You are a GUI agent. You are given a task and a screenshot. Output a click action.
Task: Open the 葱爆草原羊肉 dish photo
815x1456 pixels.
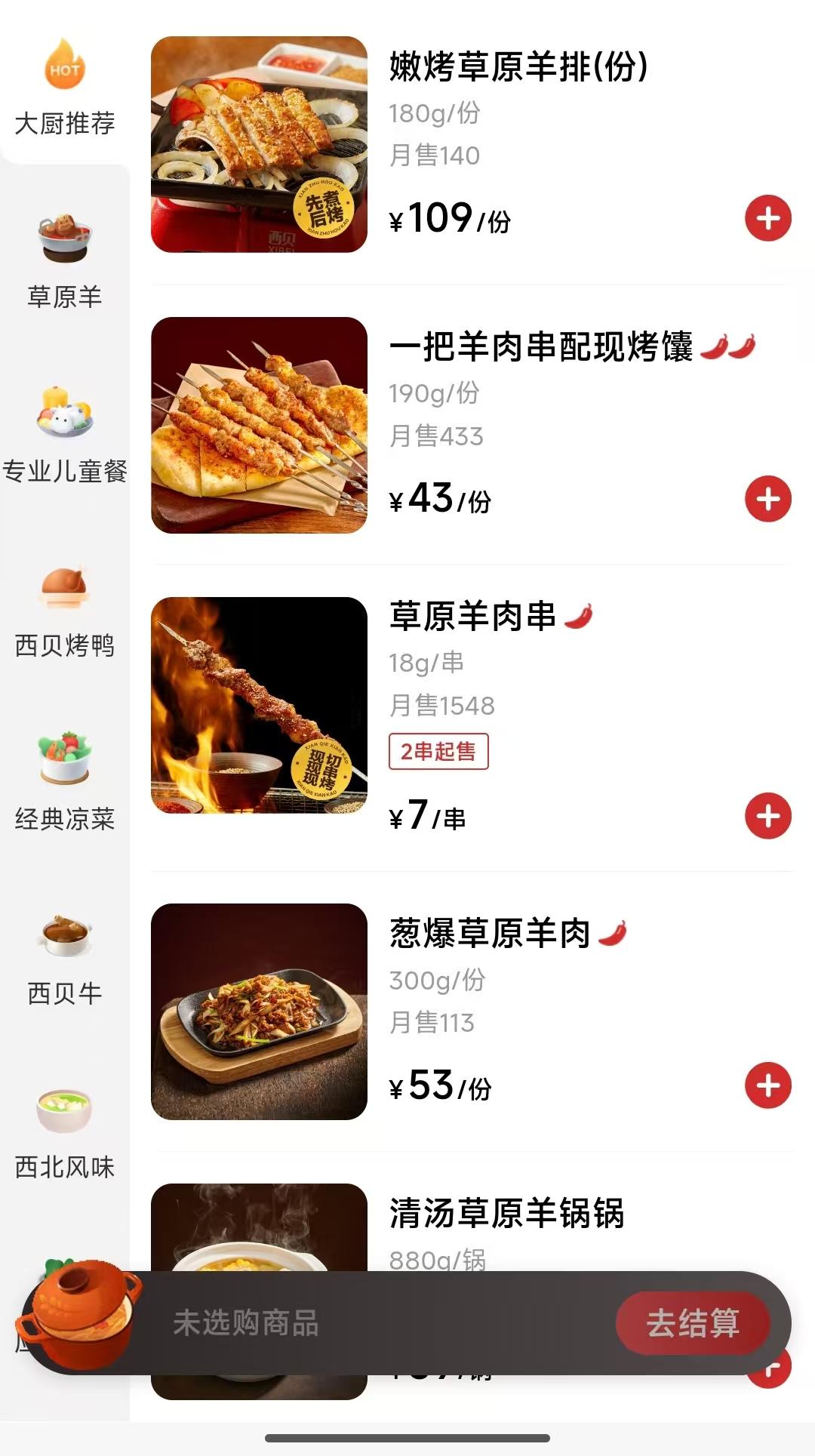tap(259, 1011)
